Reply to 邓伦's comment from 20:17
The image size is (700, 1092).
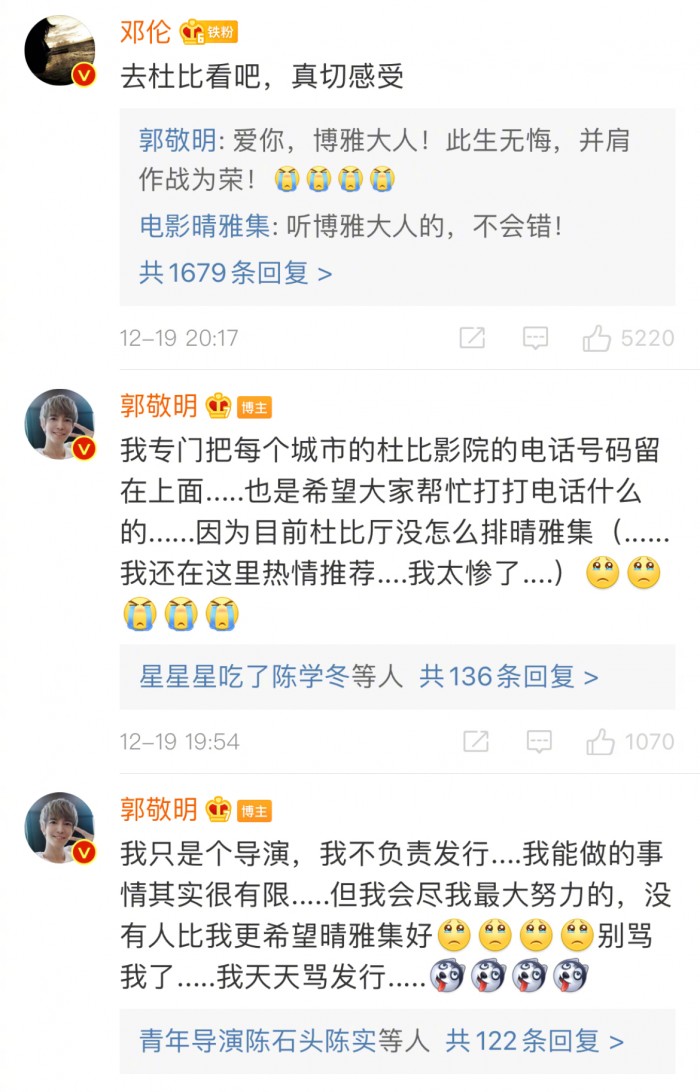(536, 338)
